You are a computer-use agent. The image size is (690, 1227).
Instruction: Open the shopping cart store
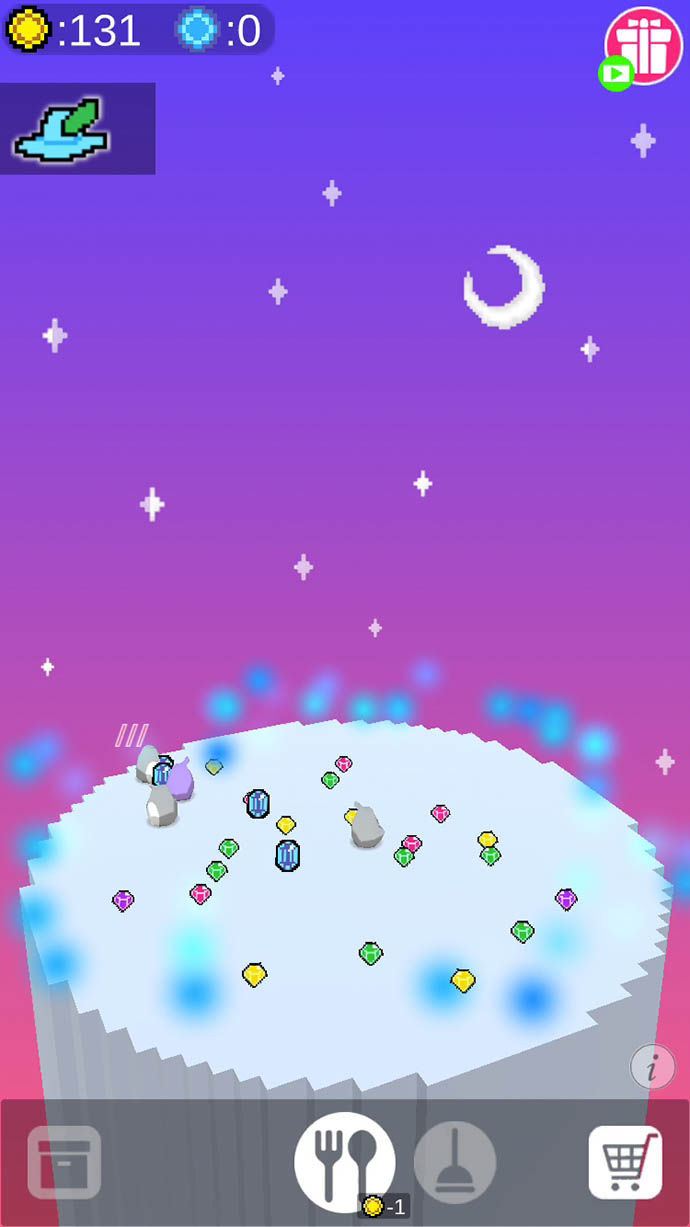tap(625, 1162)
